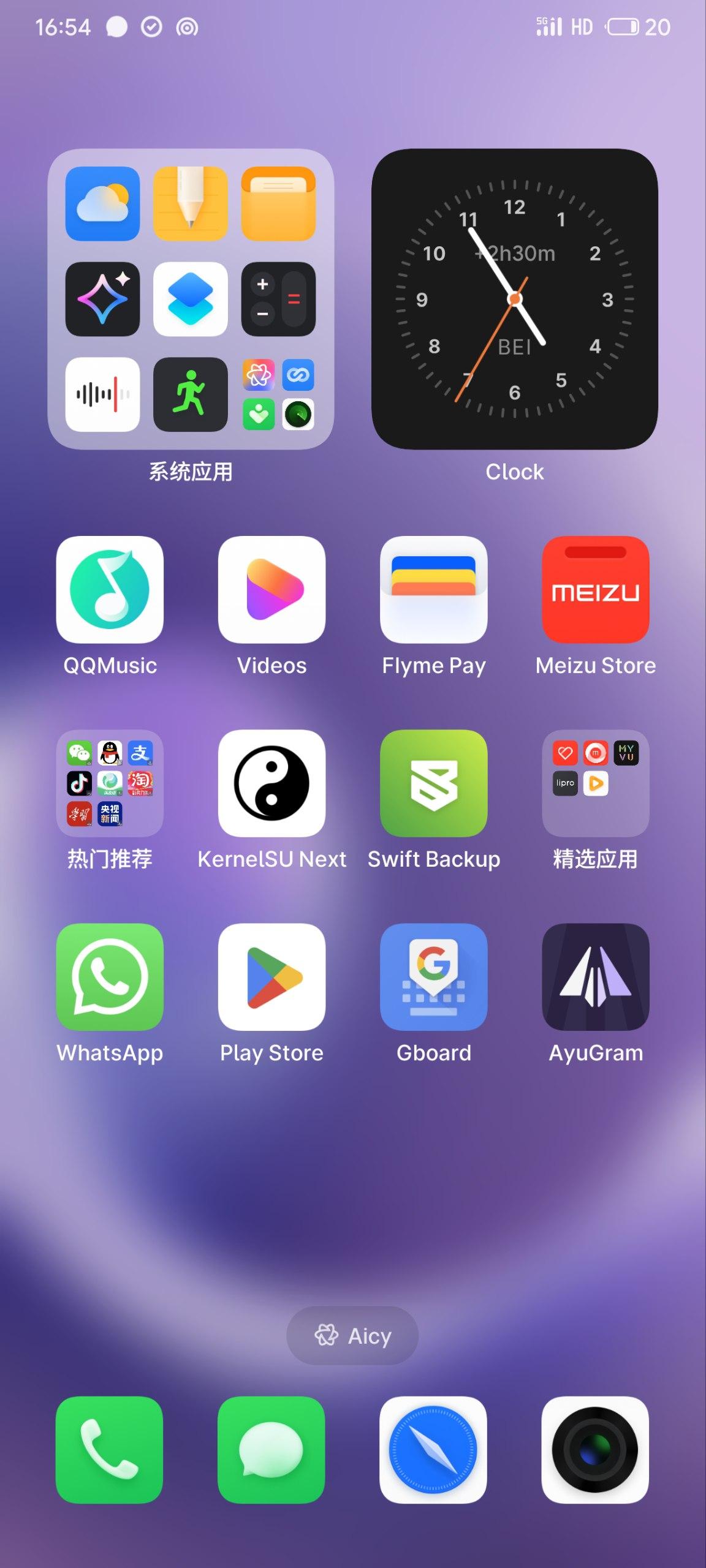The height and width of the screenshot is (1568, 706).
Task: Open the QQMusic app
Action: 110,589
